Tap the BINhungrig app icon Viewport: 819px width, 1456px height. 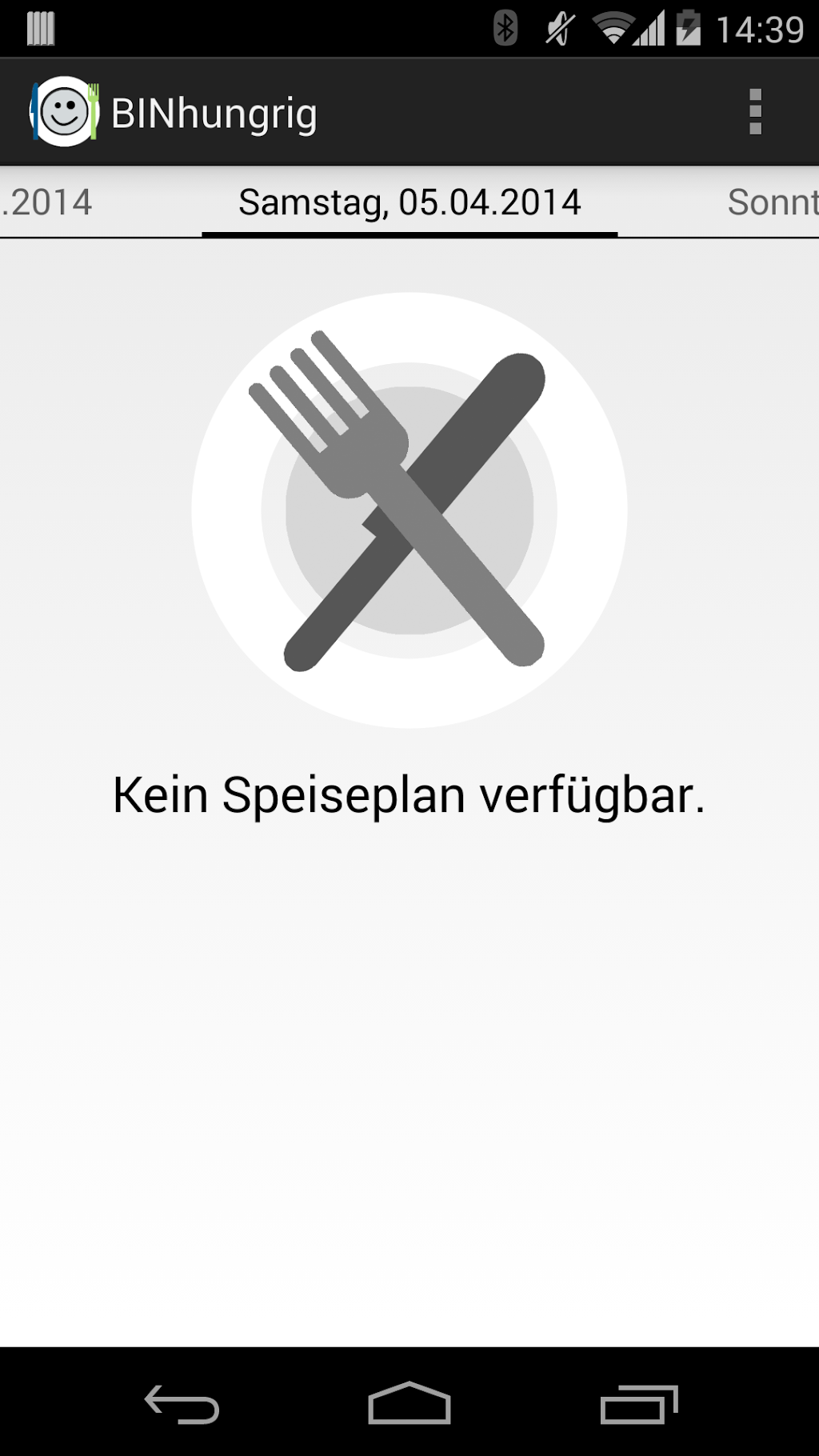pos(64,112)
